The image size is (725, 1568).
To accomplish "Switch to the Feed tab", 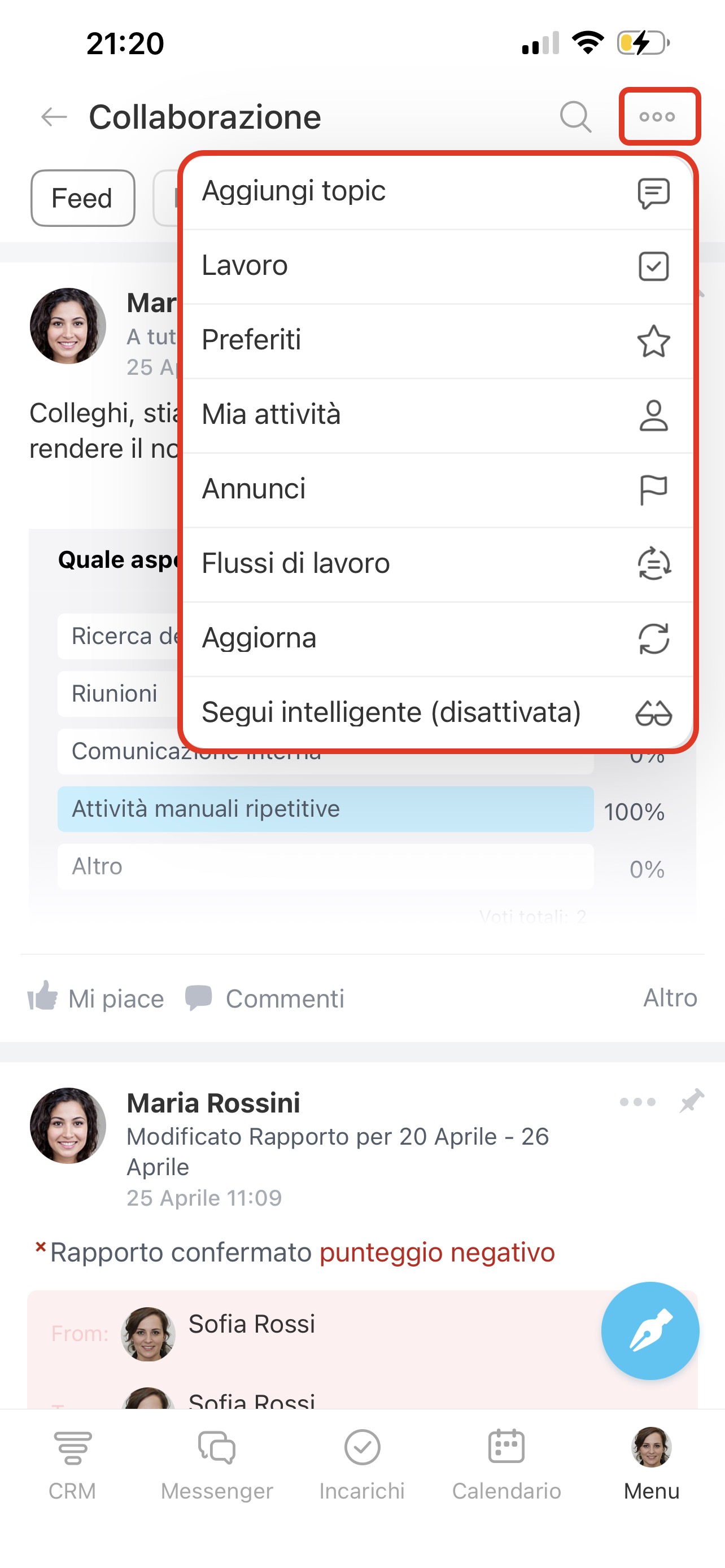I will (x=82, y=199).
